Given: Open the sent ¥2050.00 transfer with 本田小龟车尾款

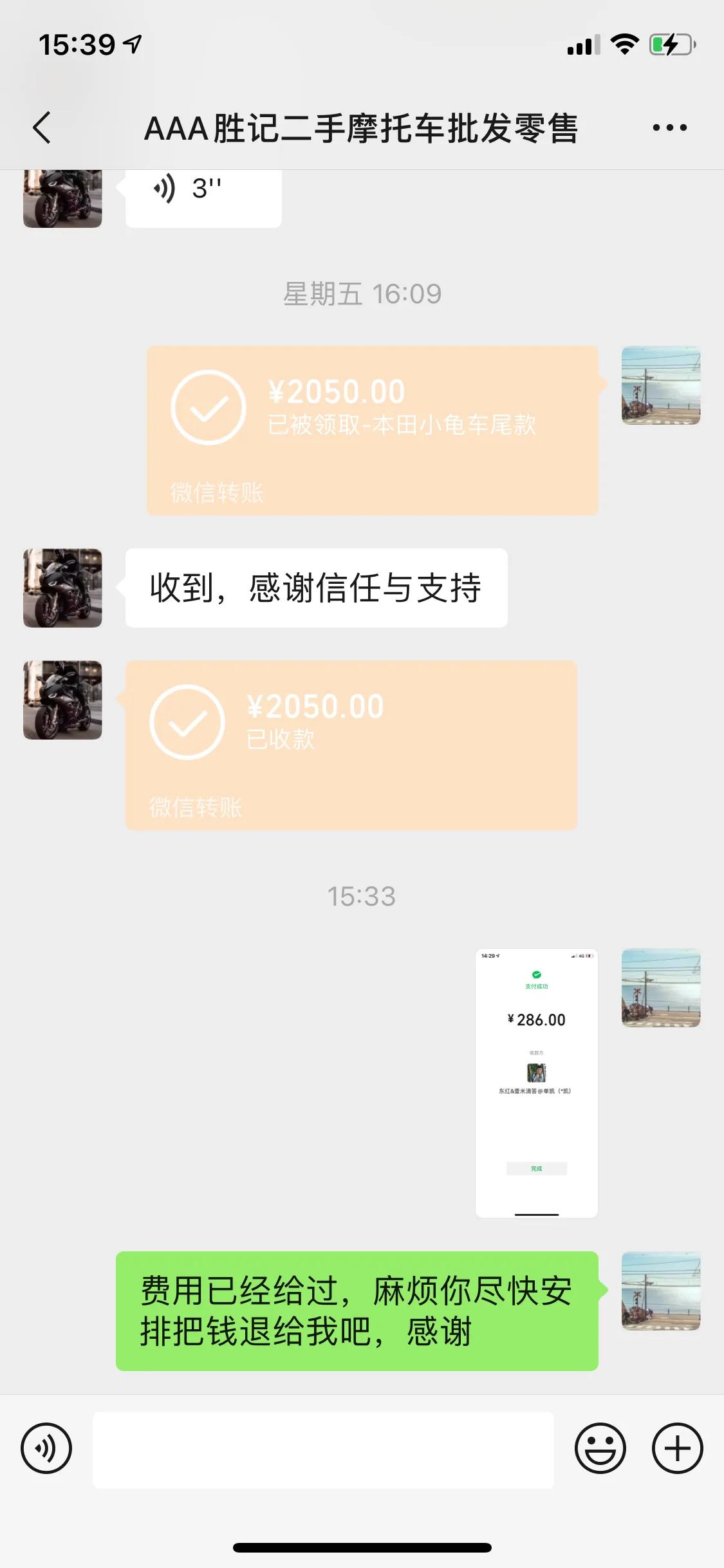Looking at the screenshot, I should click(372, 430).
